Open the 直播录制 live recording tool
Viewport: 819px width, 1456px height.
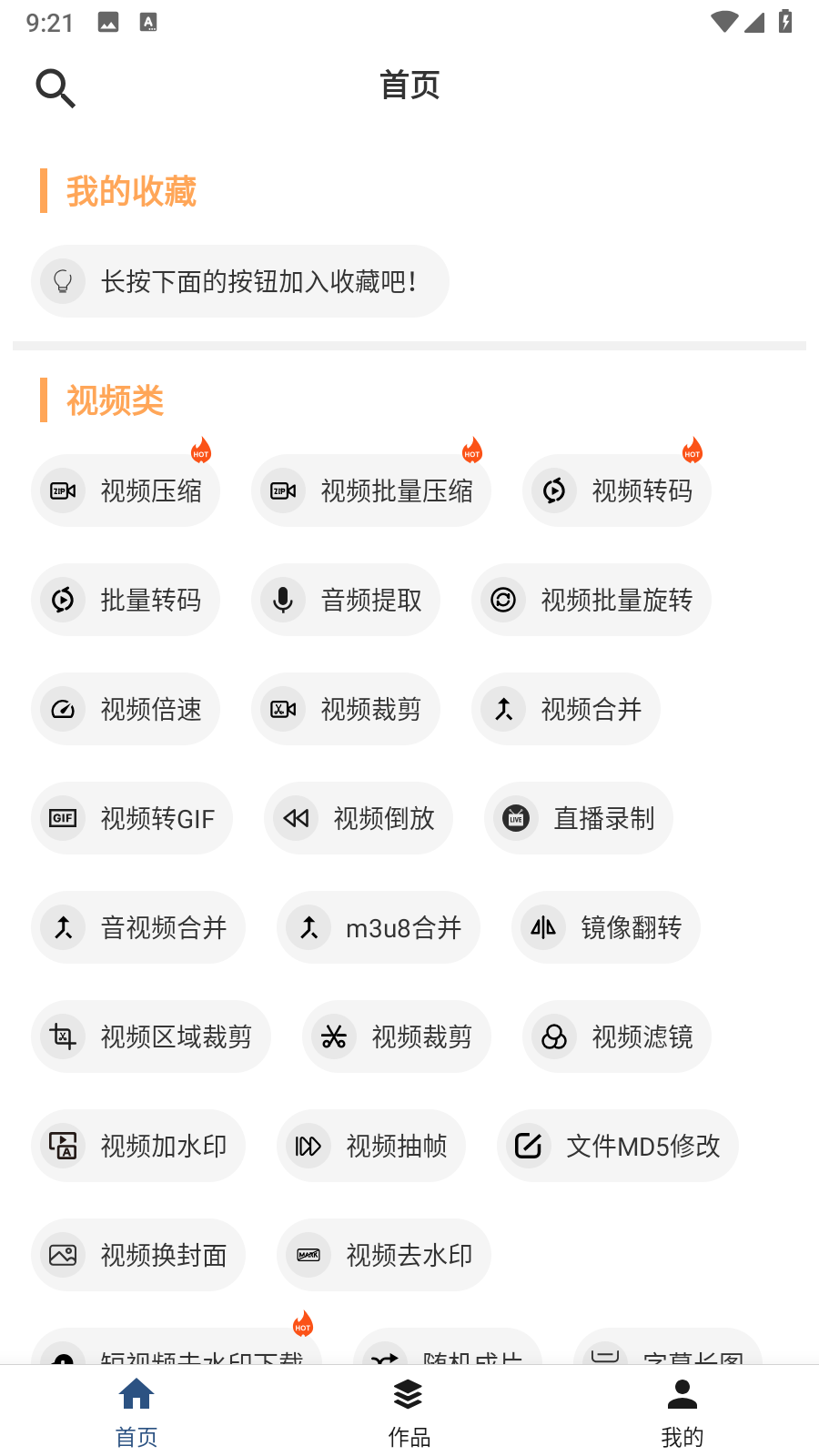point(577,818)
